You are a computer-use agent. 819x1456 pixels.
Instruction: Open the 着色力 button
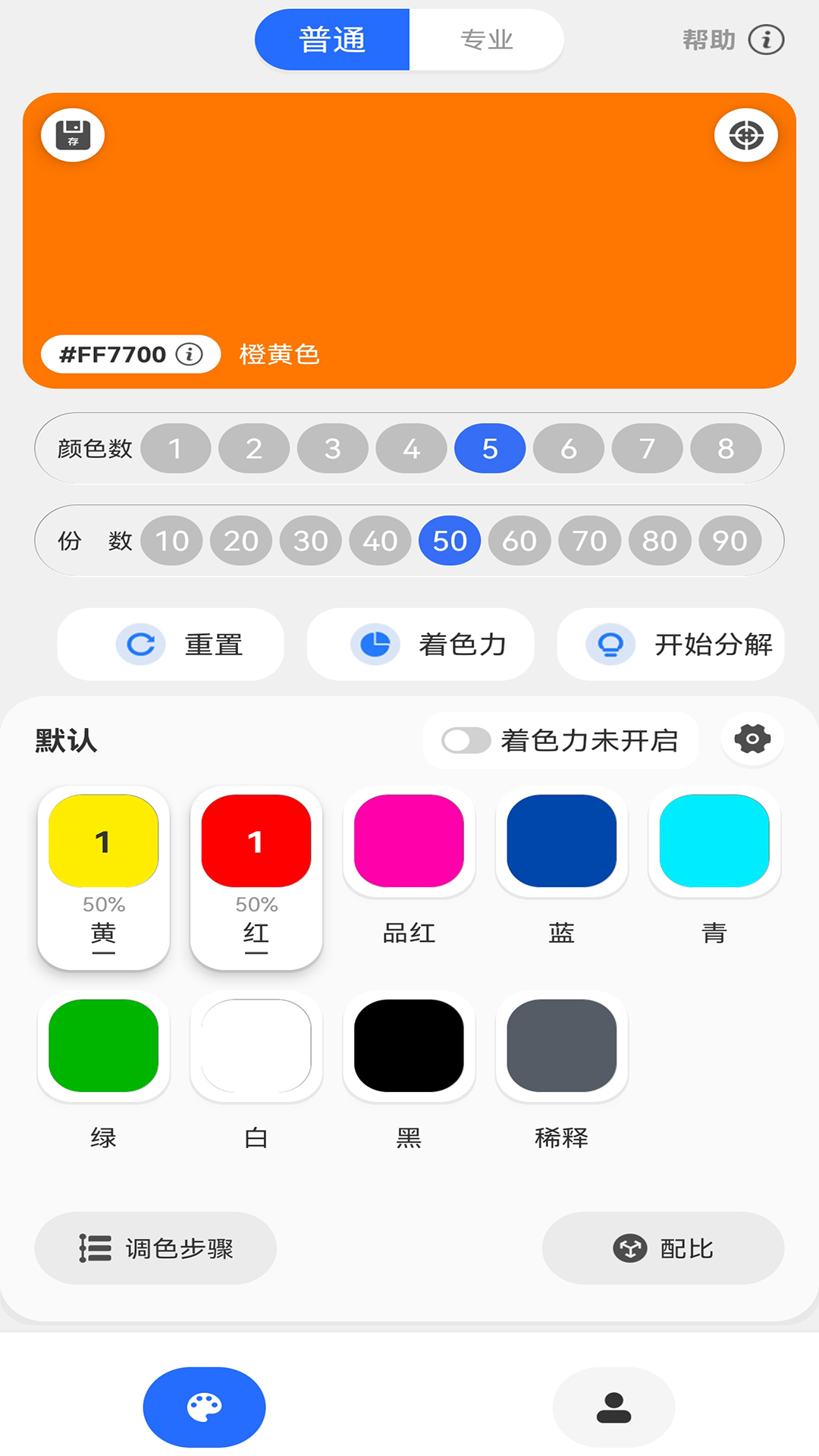click(420, 645)
